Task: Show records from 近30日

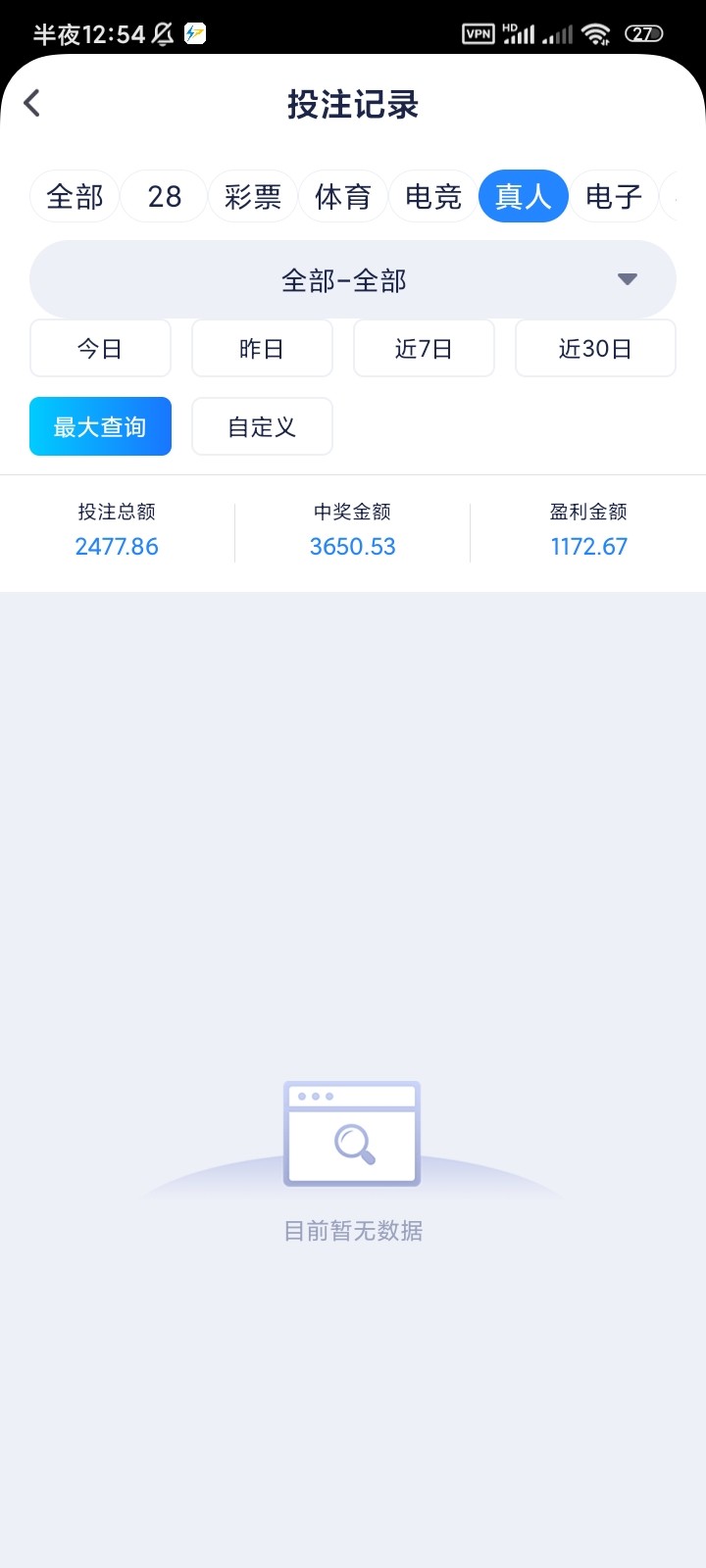Action: pos(595,349)
